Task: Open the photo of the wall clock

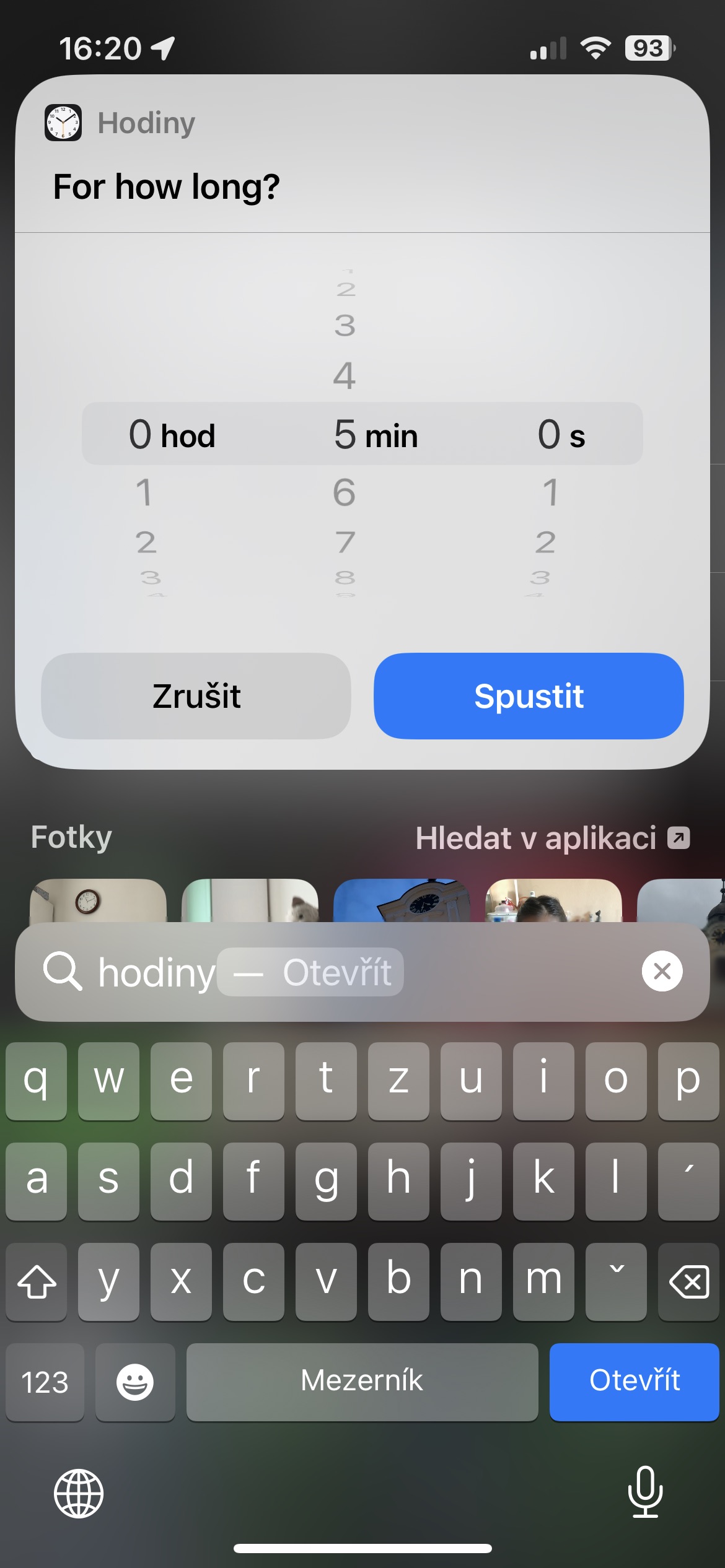Action: point(98,900)
